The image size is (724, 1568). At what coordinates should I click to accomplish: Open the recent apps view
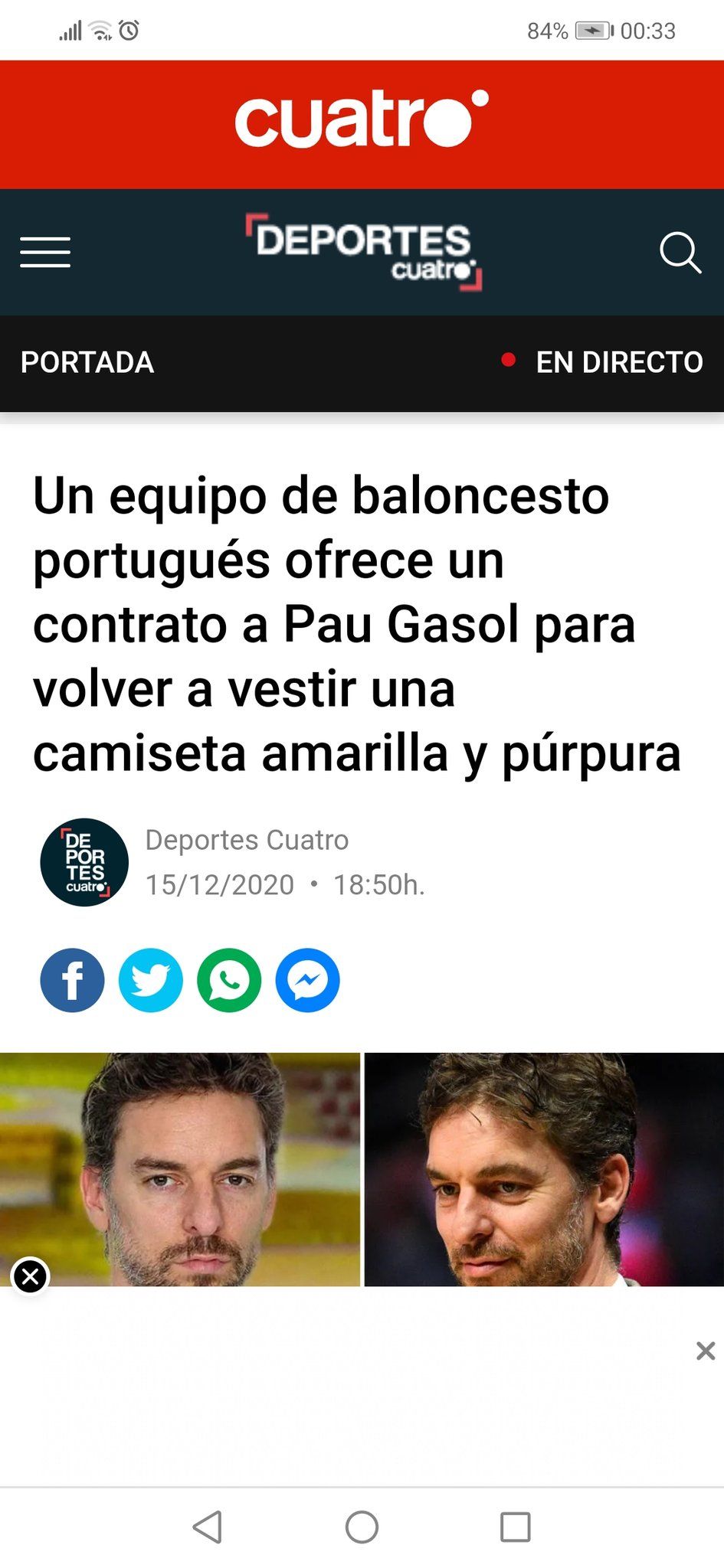pyautogui.click(x=515, y=1527)
